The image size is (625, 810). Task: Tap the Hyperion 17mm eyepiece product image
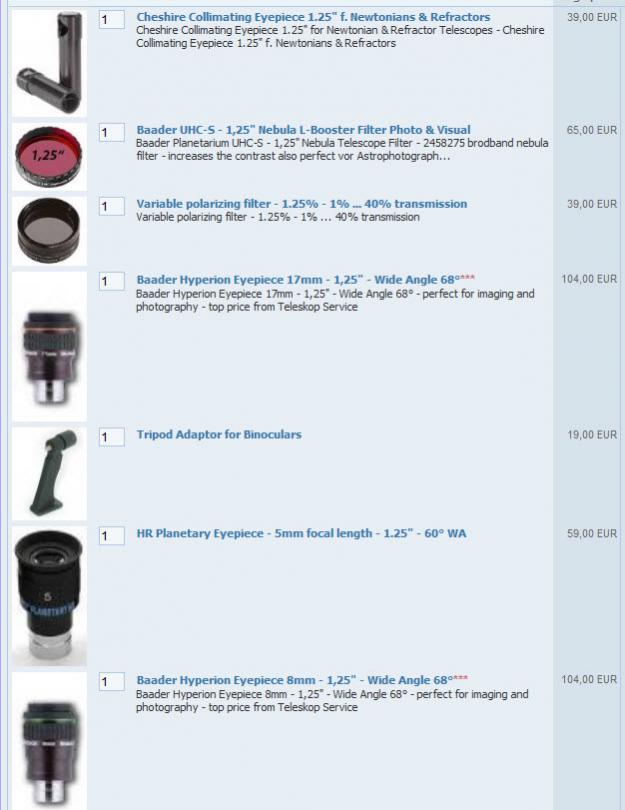click(49, 346)
